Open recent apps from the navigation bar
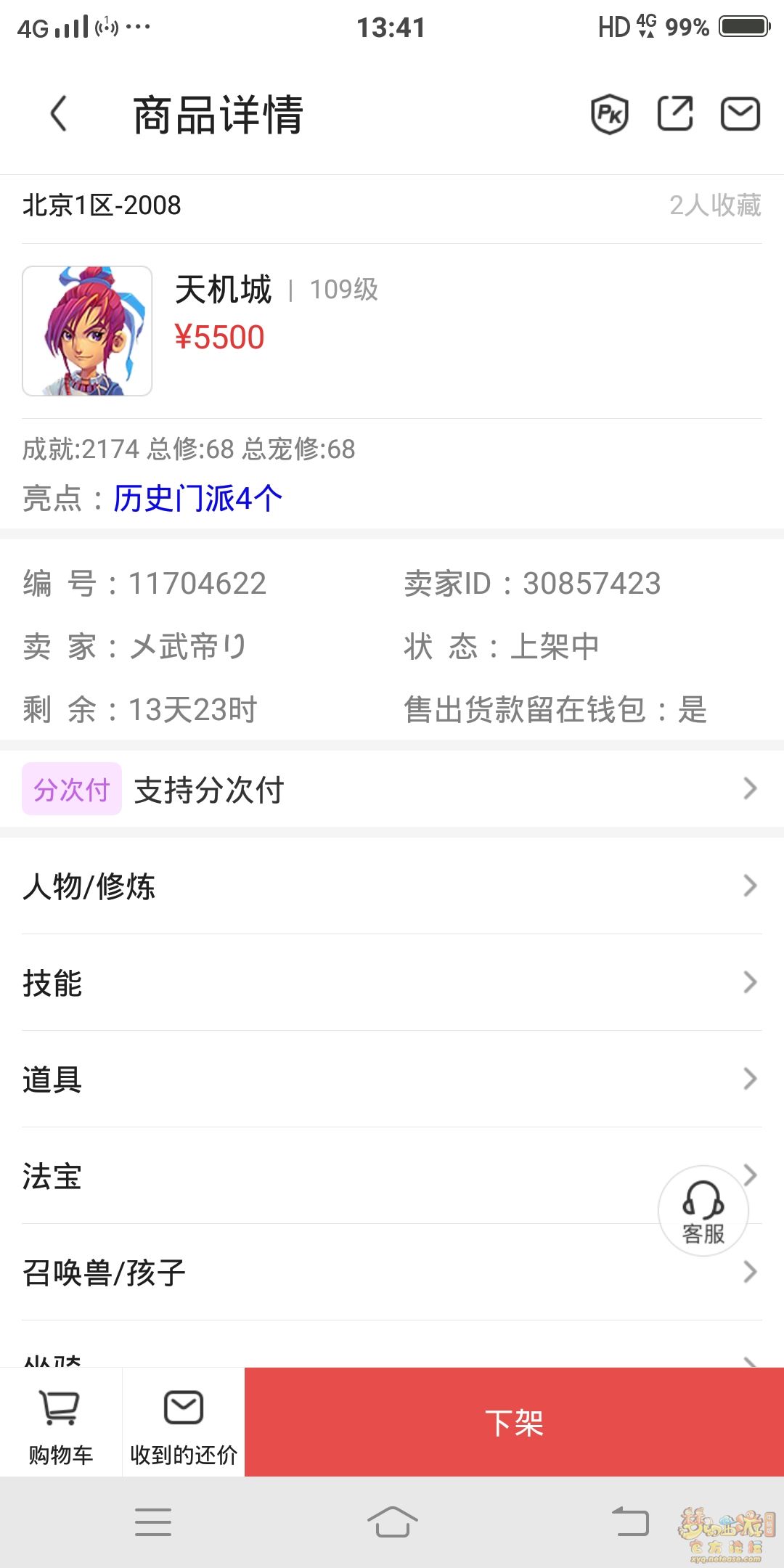 point(153,1522)
